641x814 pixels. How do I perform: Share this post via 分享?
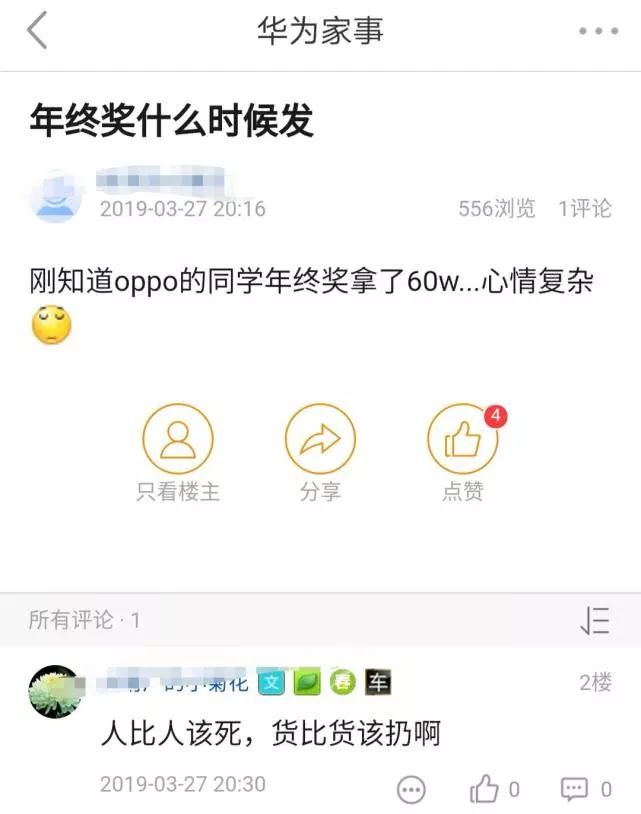tap(320, 440)
